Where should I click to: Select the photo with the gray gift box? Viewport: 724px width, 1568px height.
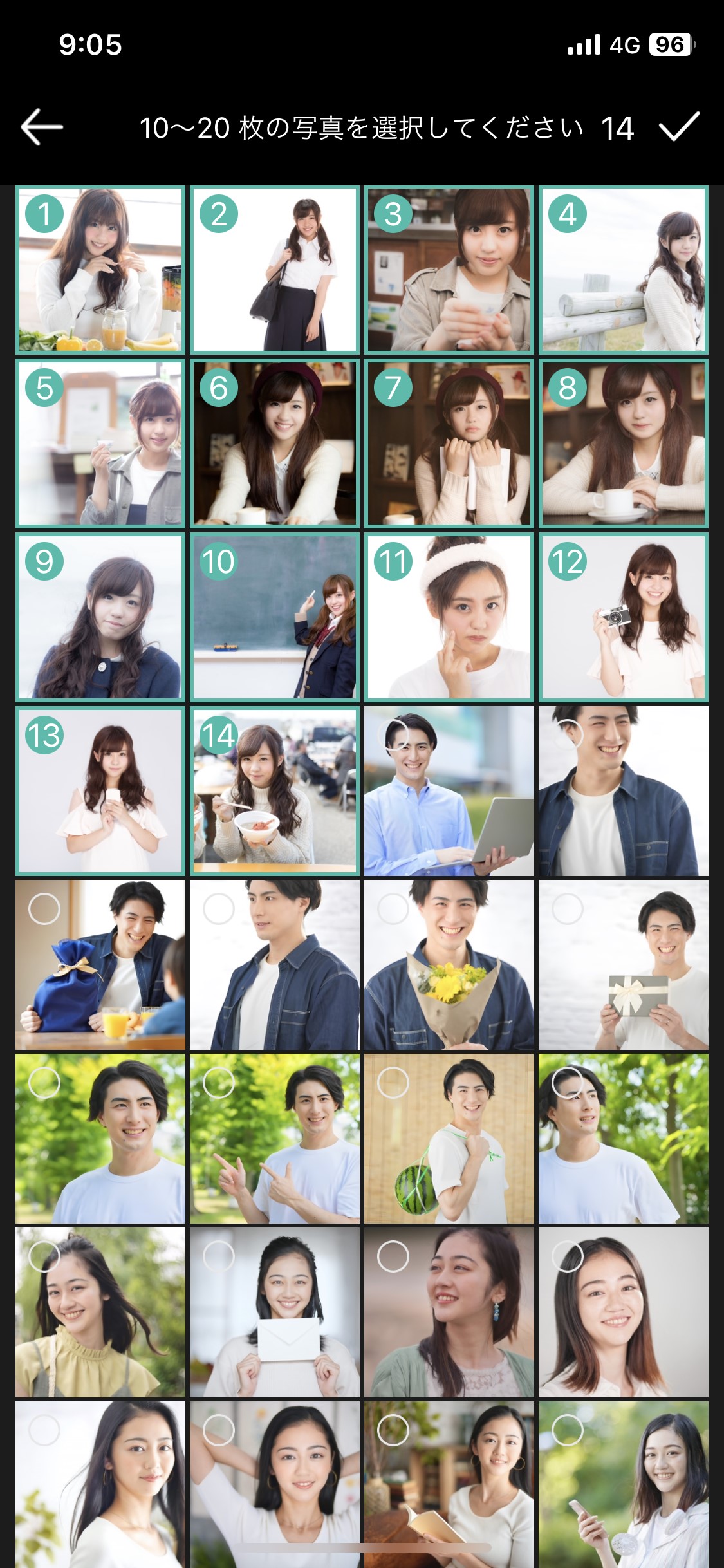click(x=623, y=966)
